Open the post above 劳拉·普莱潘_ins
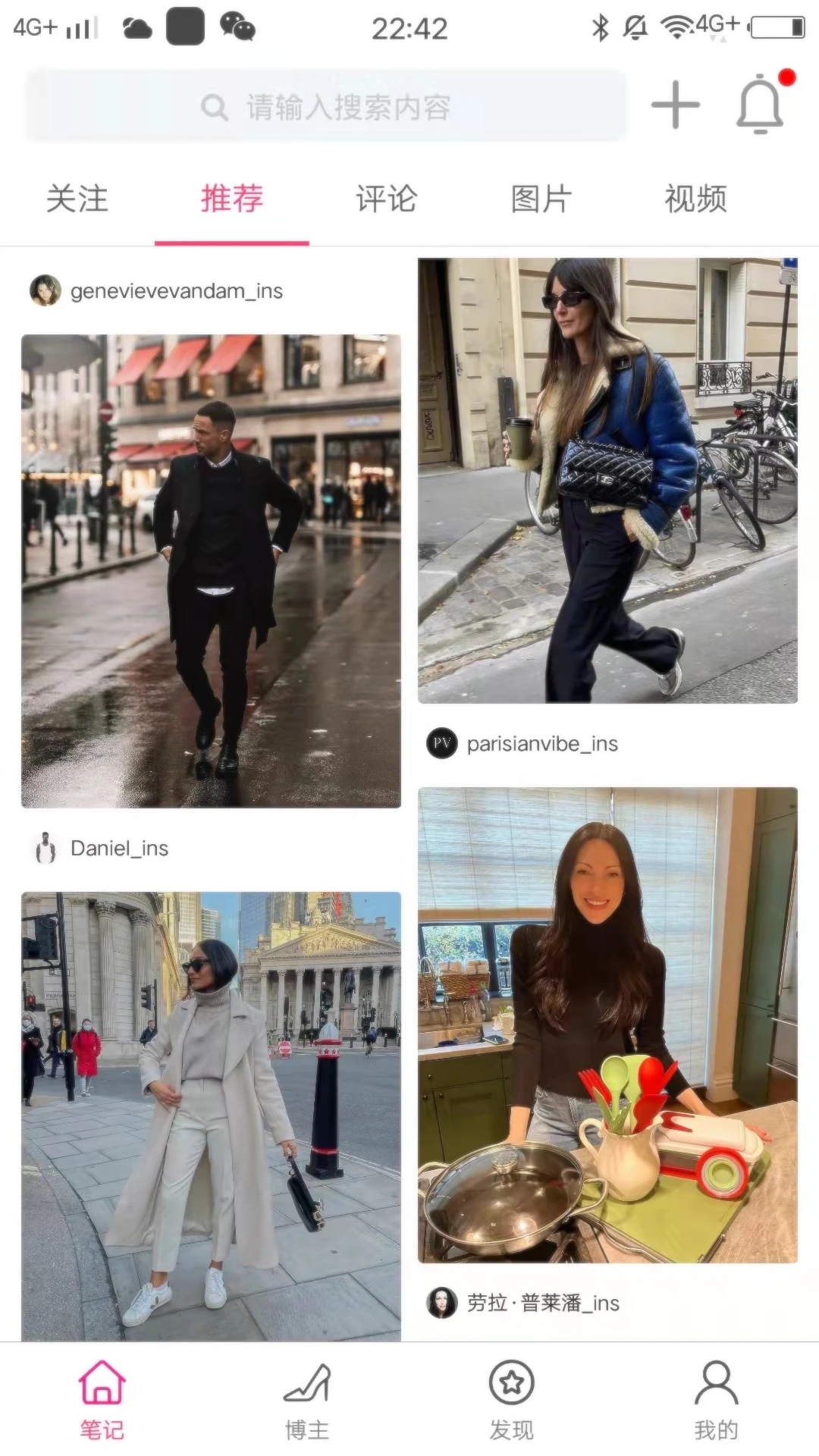The image size is (819, 1456). (x=607, y=1025)
